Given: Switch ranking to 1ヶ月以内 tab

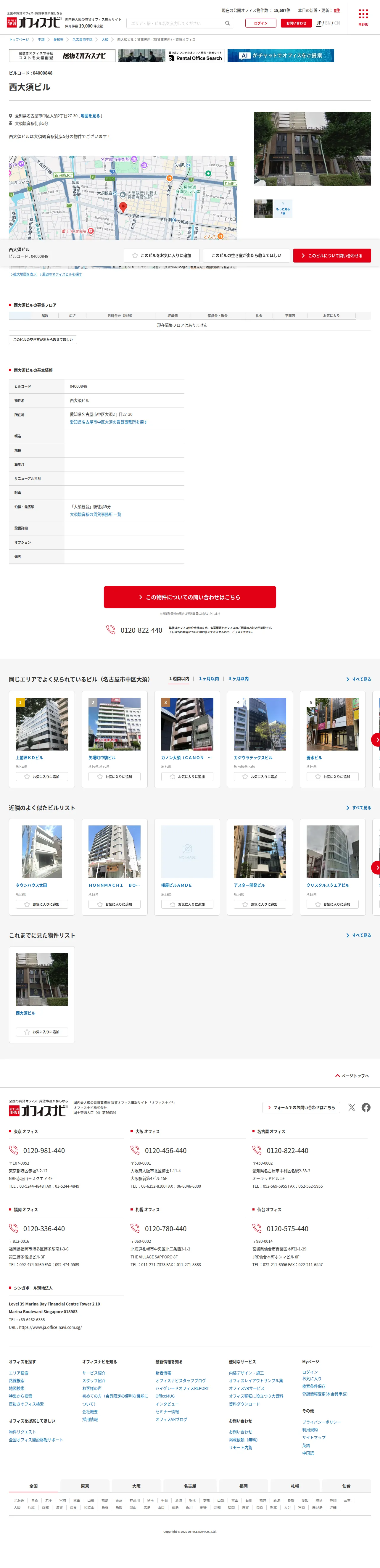Looking at the screenshot, I should point(209,679).
